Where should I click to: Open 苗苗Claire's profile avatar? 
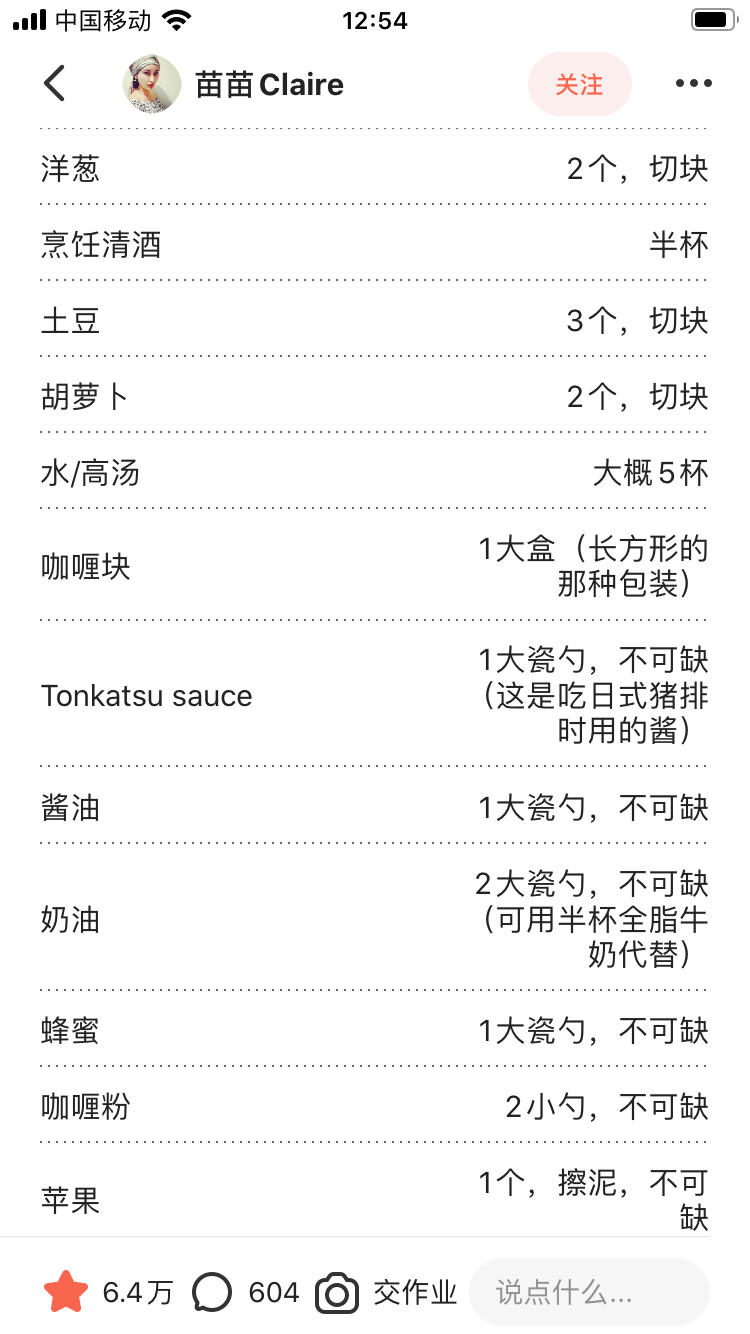pos(152,84)
